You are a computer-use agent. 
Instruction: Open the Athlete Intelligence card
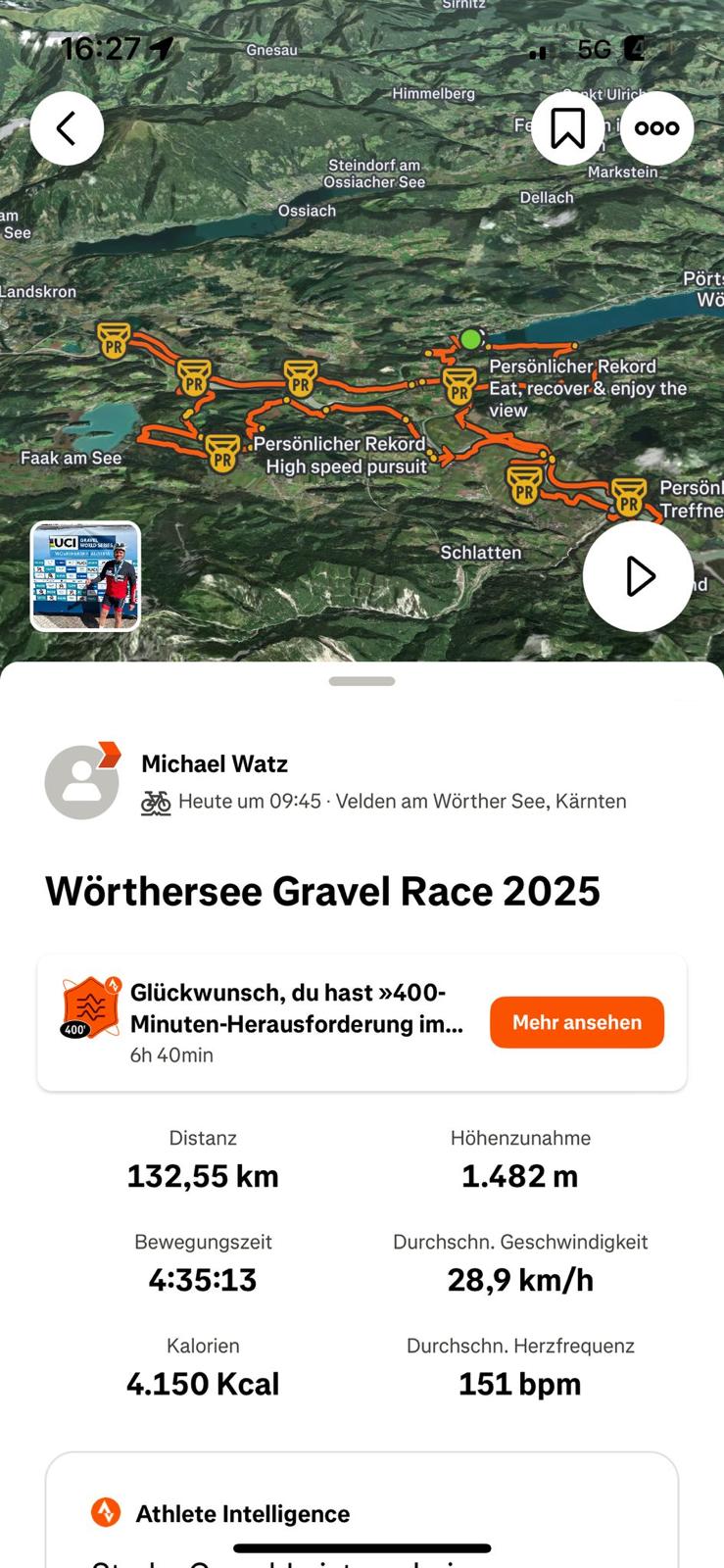click(x=361, y=1513)
